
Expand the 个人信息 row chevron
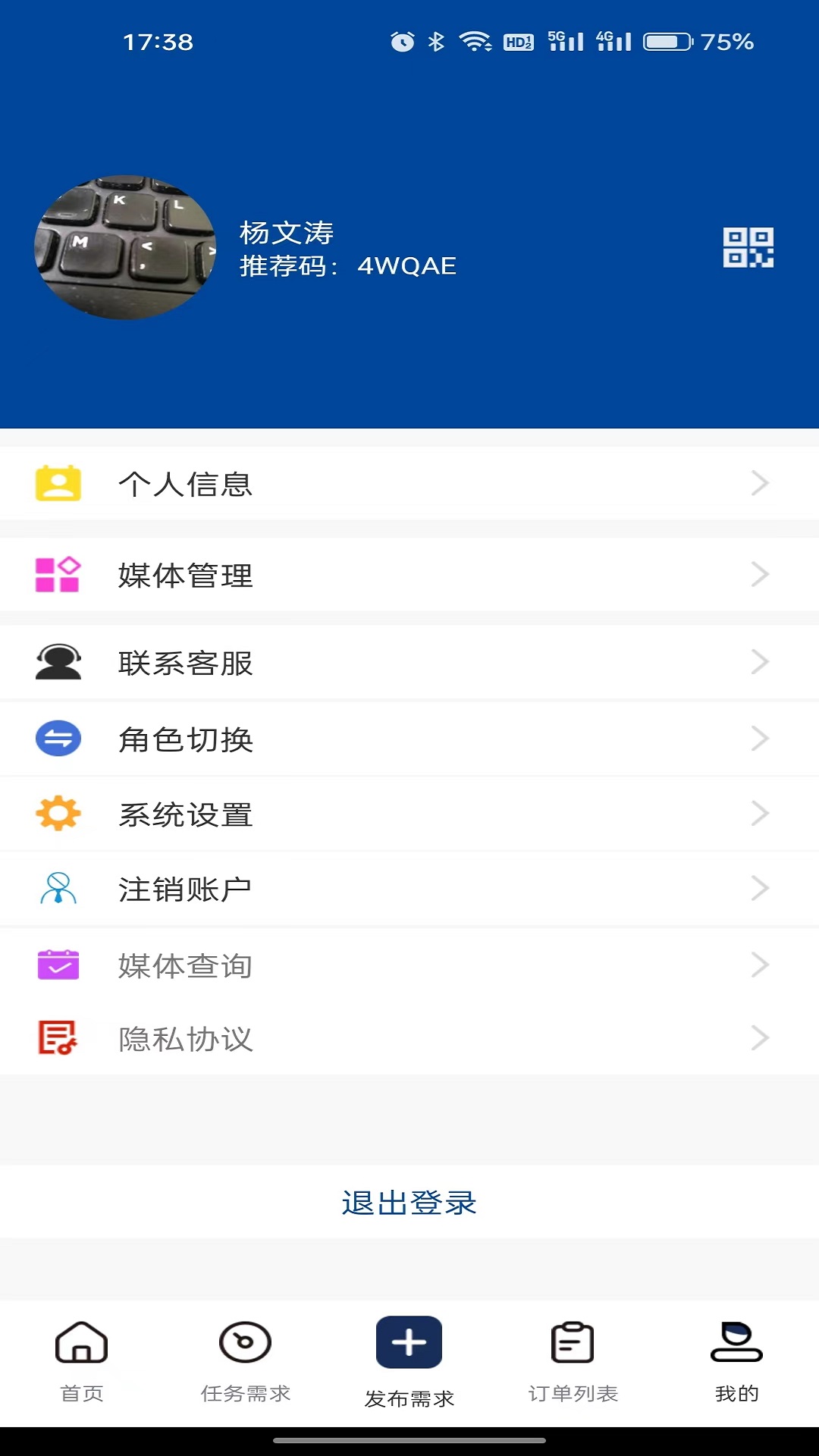point(760,483)
